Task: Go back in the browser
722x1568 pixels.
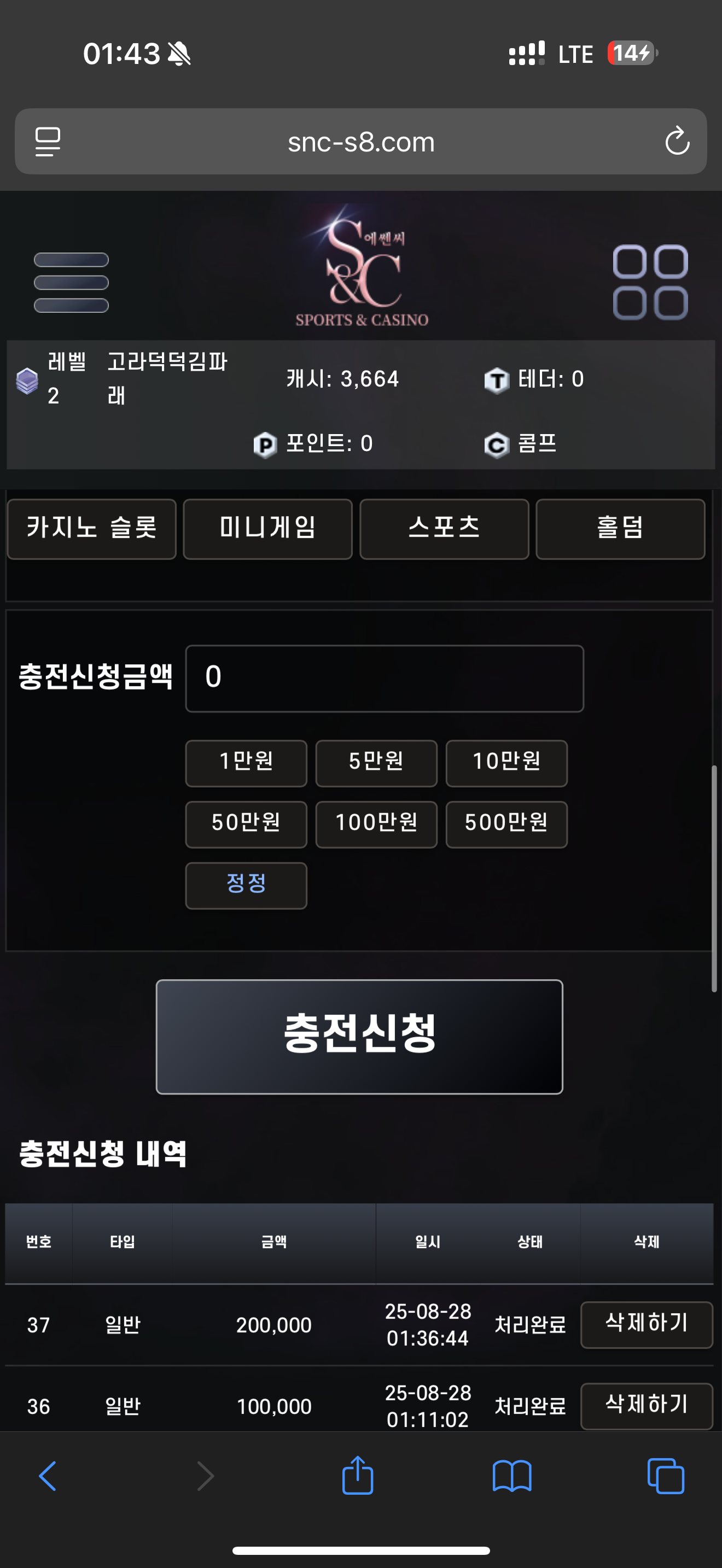Action: click(48, 1476)
